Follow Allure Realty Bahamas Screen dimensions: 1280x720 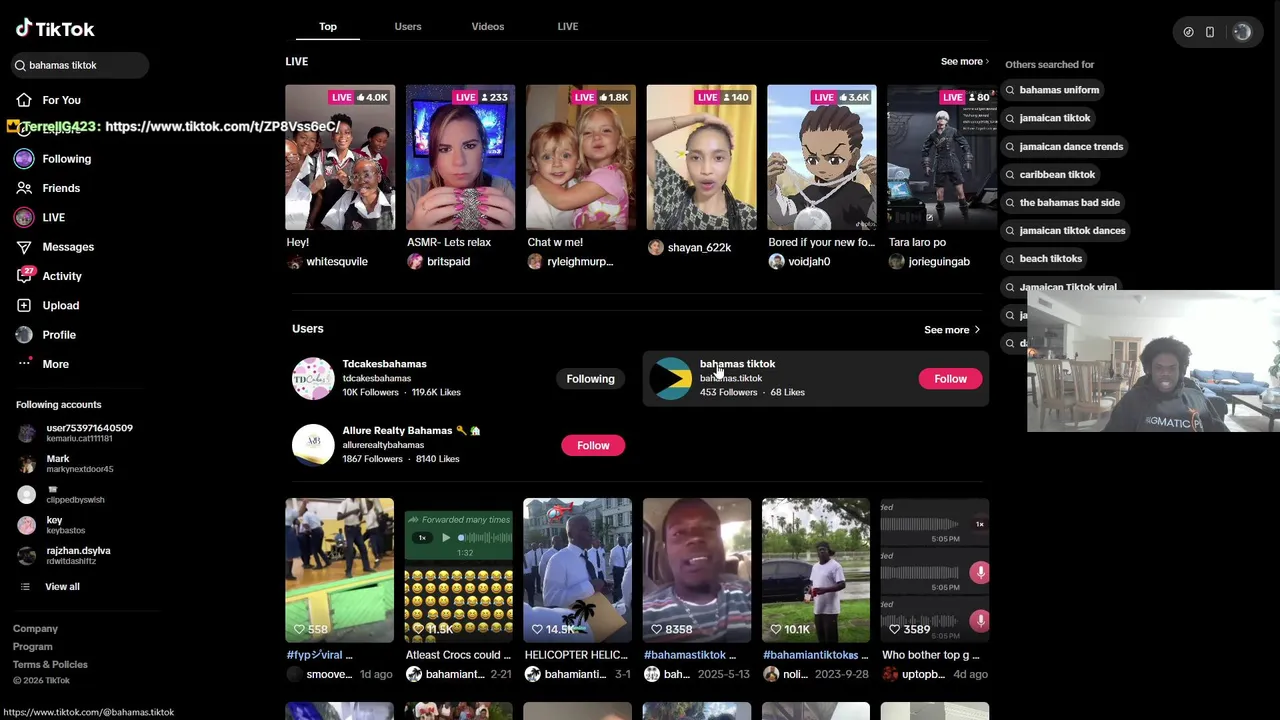593,446
